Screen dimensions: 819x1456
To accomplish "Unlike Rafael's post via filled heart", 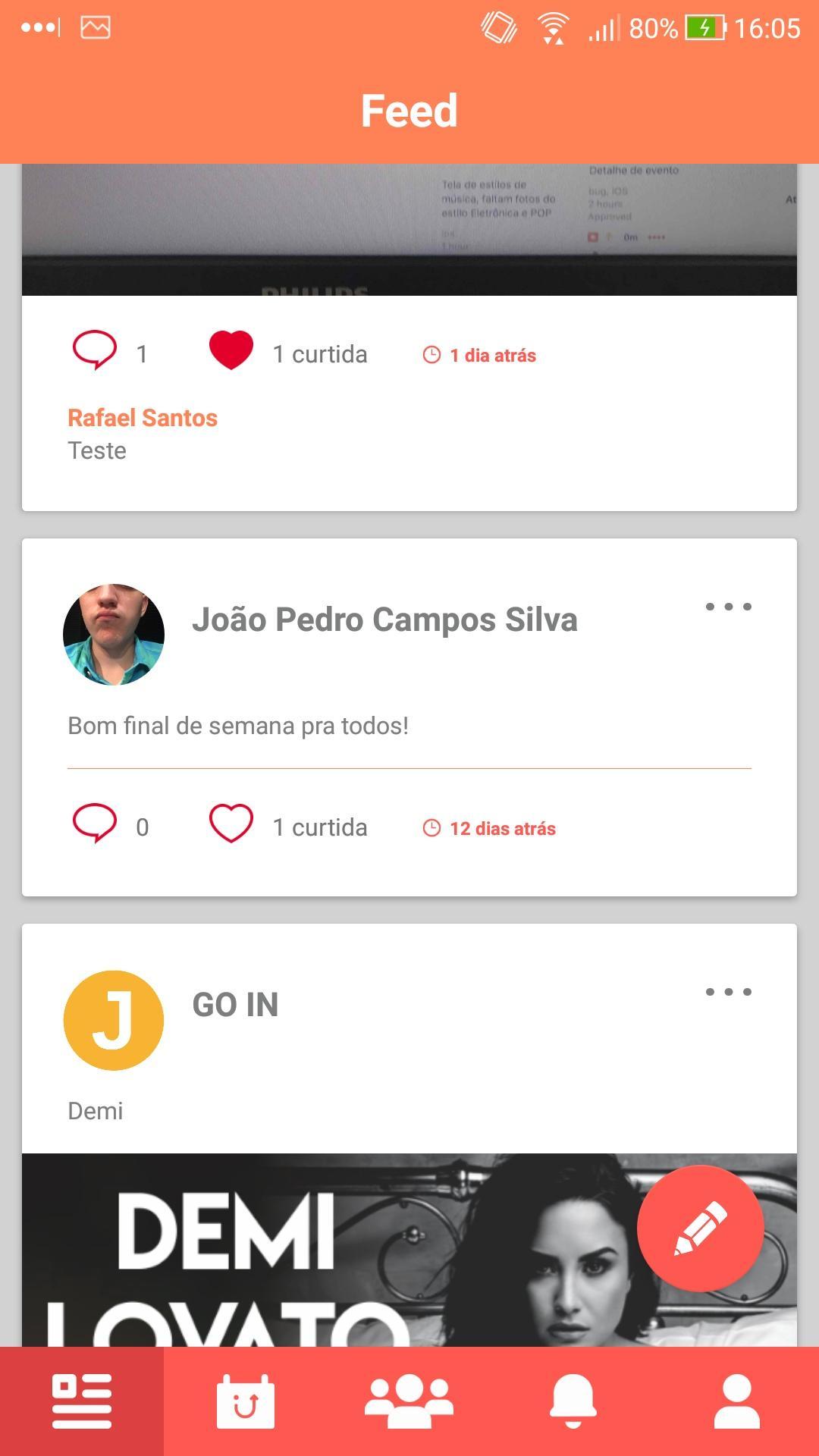I will pos(230,349).
